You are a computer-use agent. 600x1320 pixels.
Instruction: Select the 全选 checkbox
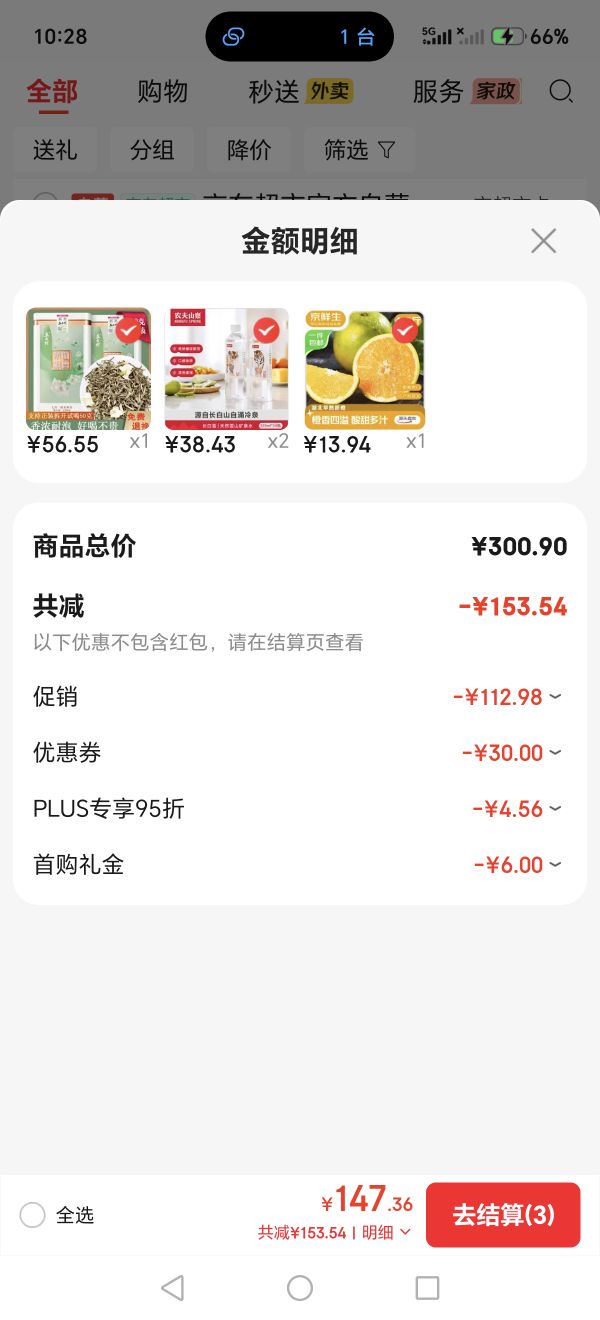pos(33,1215)
